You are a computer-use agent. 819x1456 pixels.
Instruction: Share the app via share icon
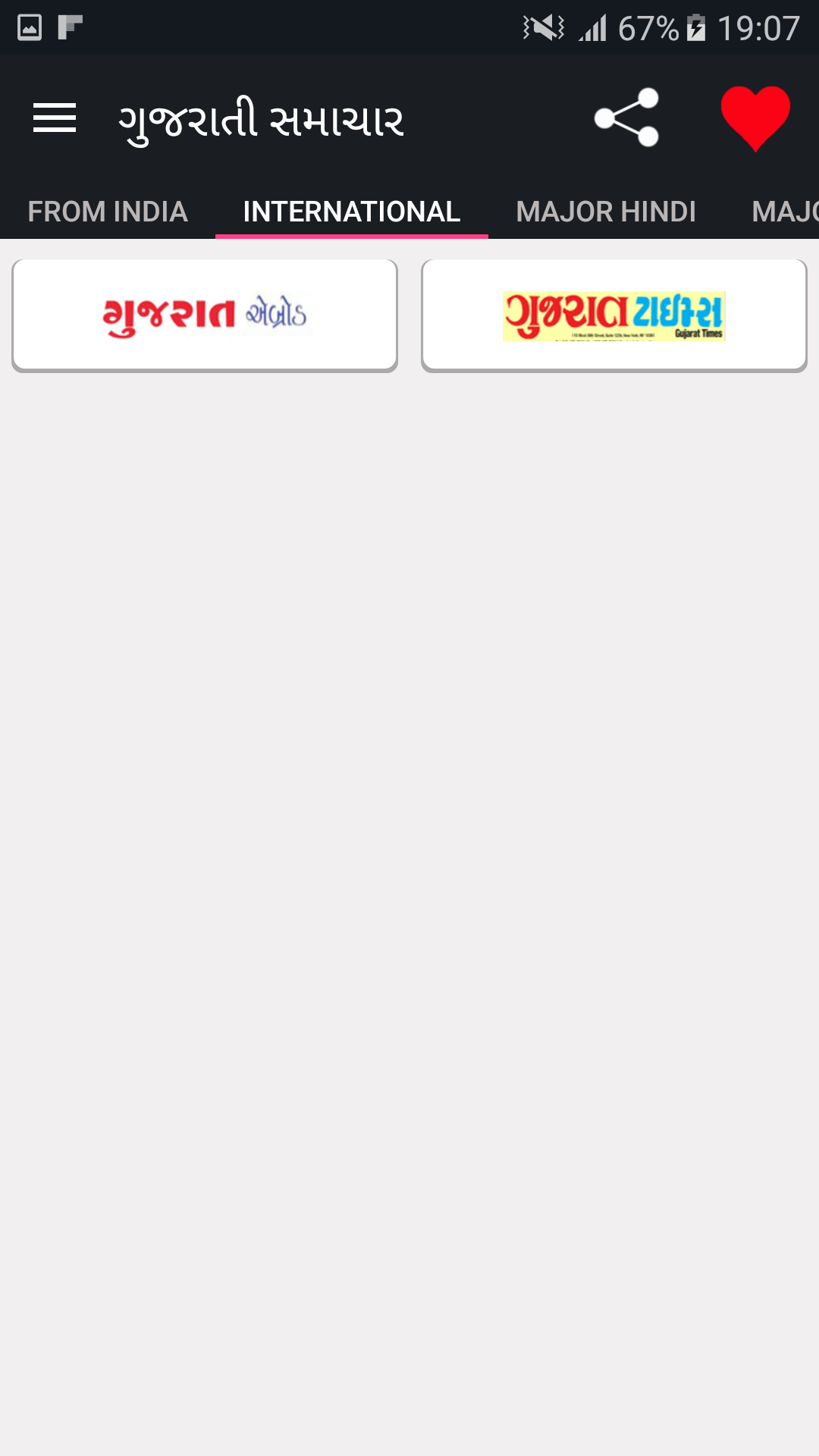pyautogui.click(x=626, y=118)
